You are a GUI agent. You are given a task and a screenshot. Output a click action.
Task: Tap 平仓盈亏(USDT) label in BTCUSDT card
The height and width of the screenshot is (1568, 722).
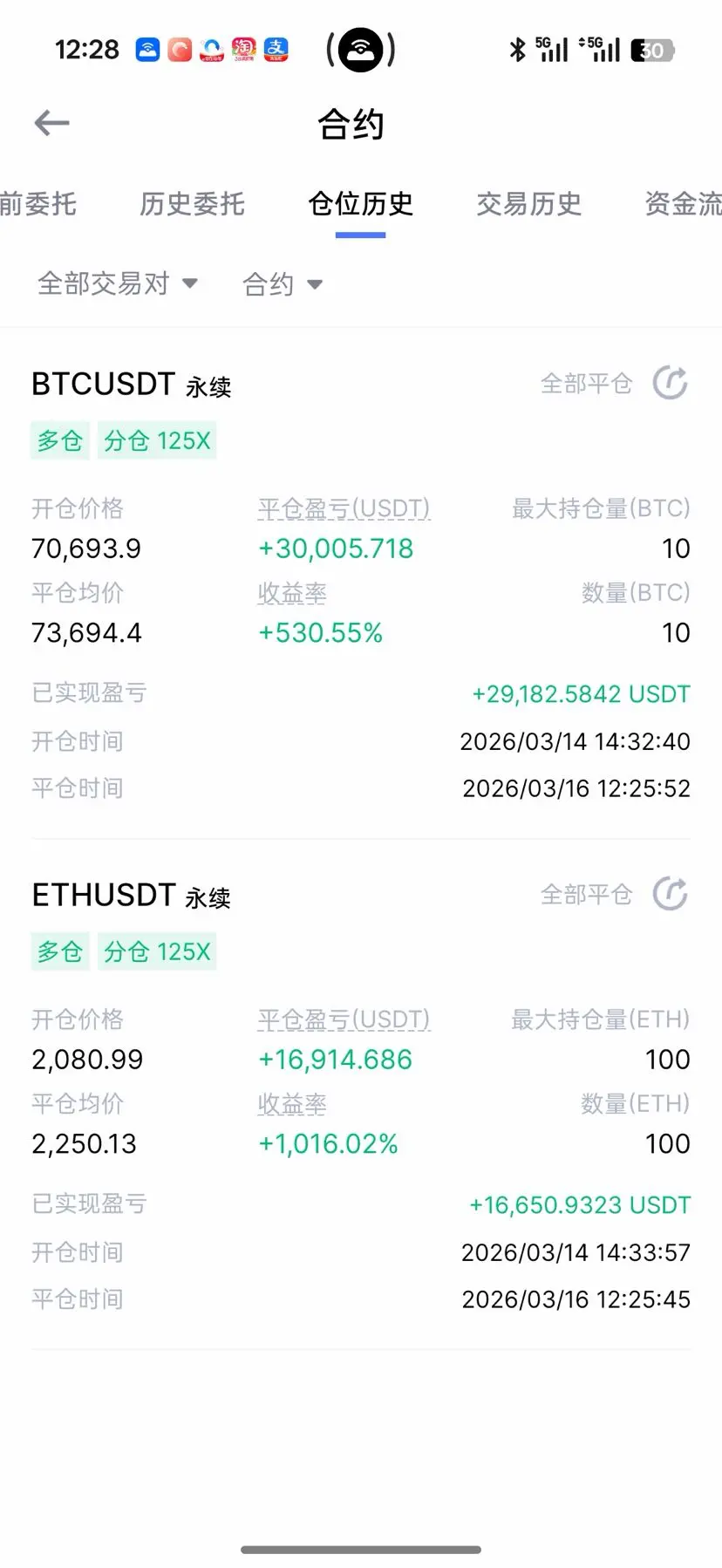click(344, 508)
